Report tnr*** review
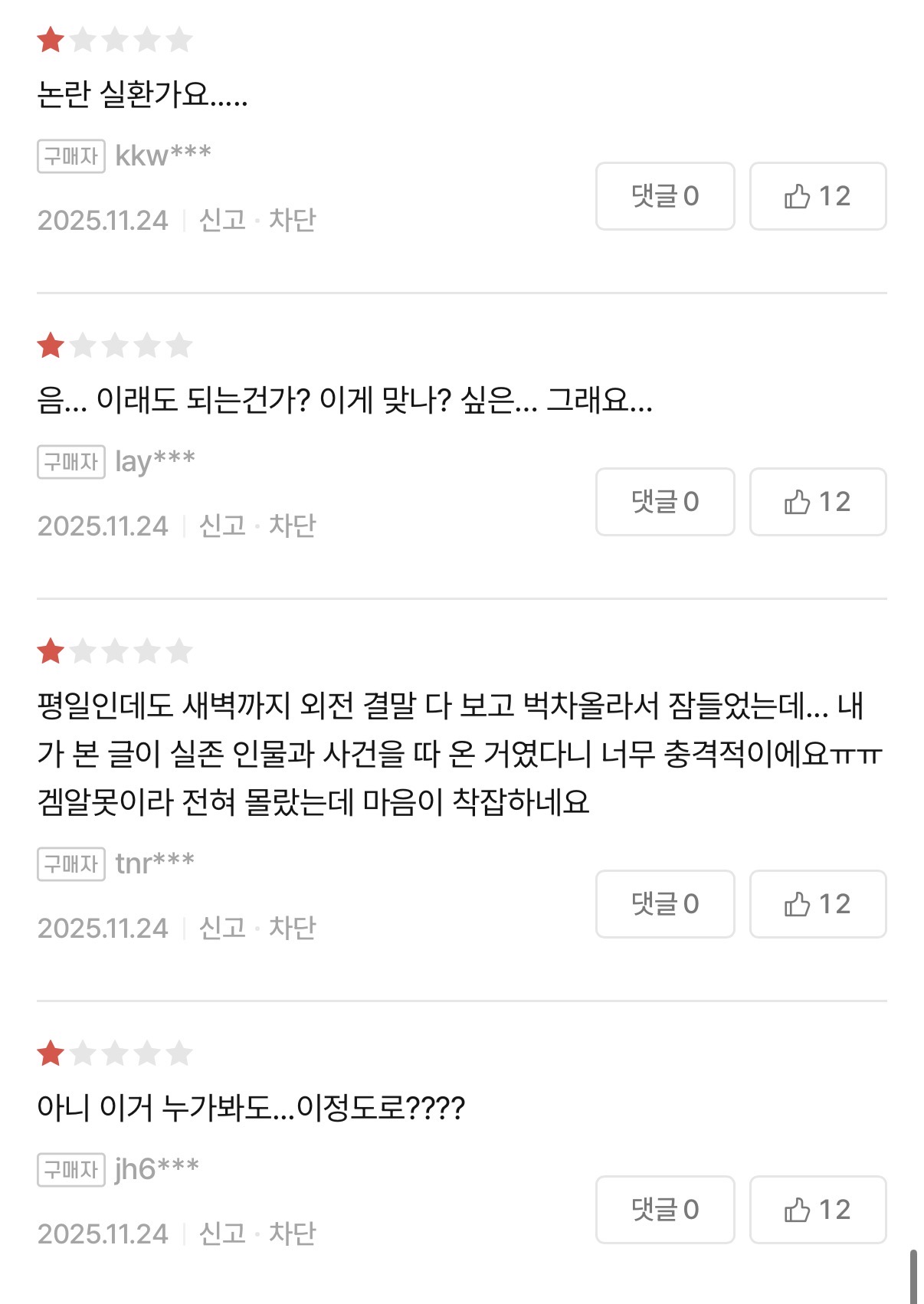924x1304 pixels. (222, 929)
